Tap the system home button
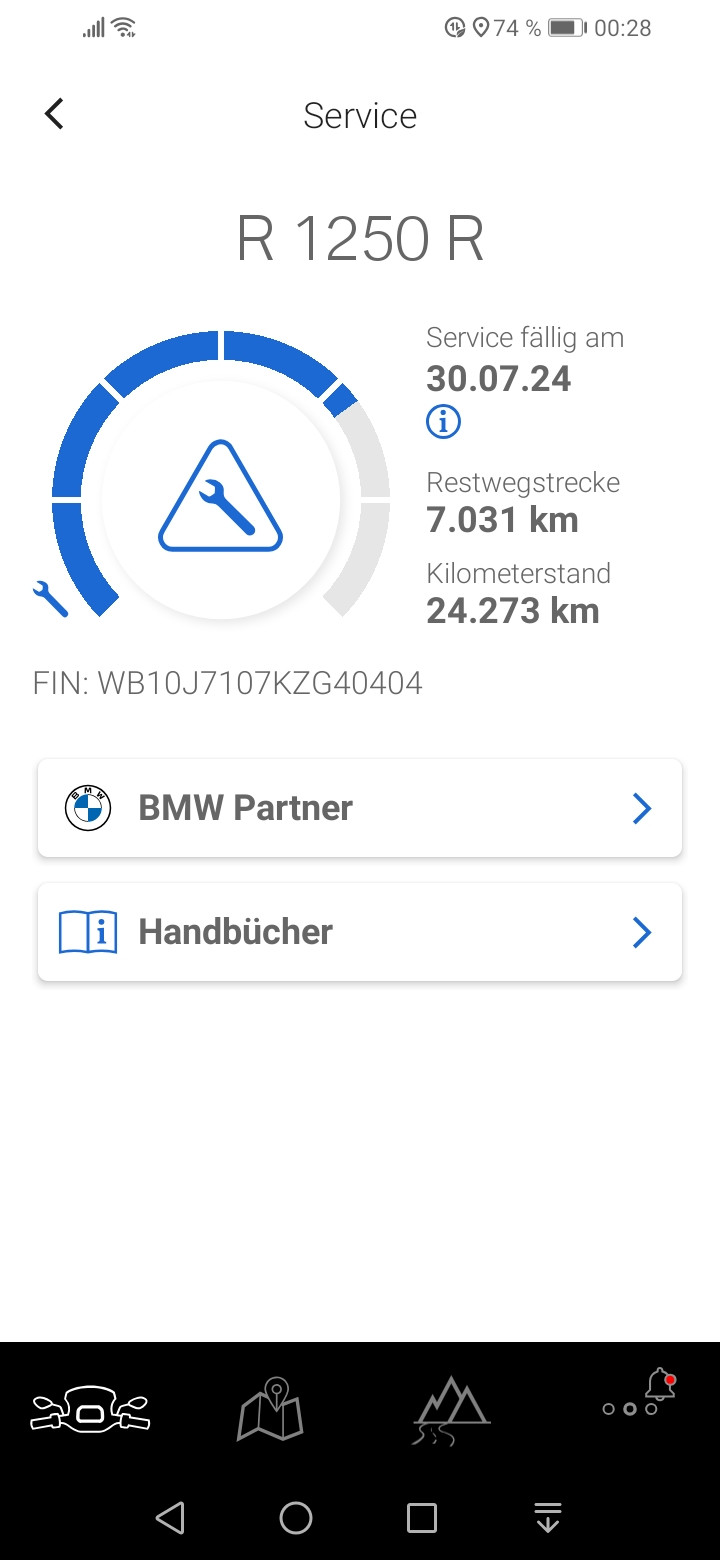Screen dimensions: 720x1560 click(296, 1518)
